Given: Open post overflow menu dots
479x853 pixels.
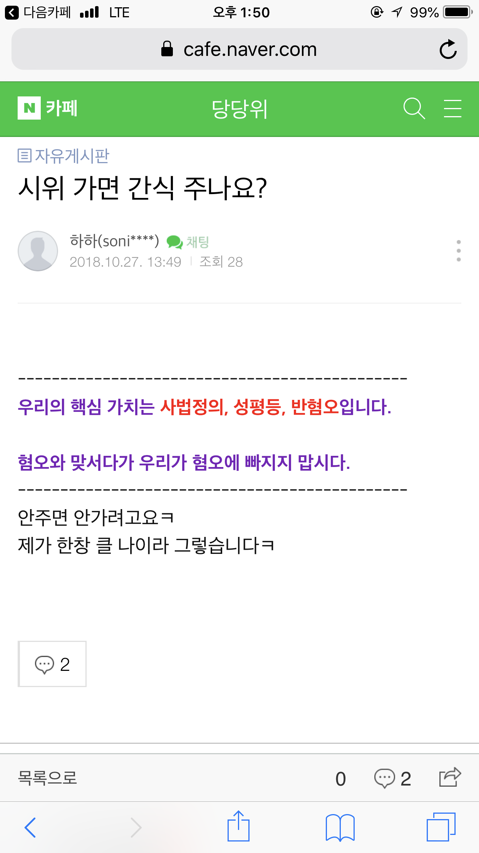Looking at the screenshot, I should tap(458, 251).
